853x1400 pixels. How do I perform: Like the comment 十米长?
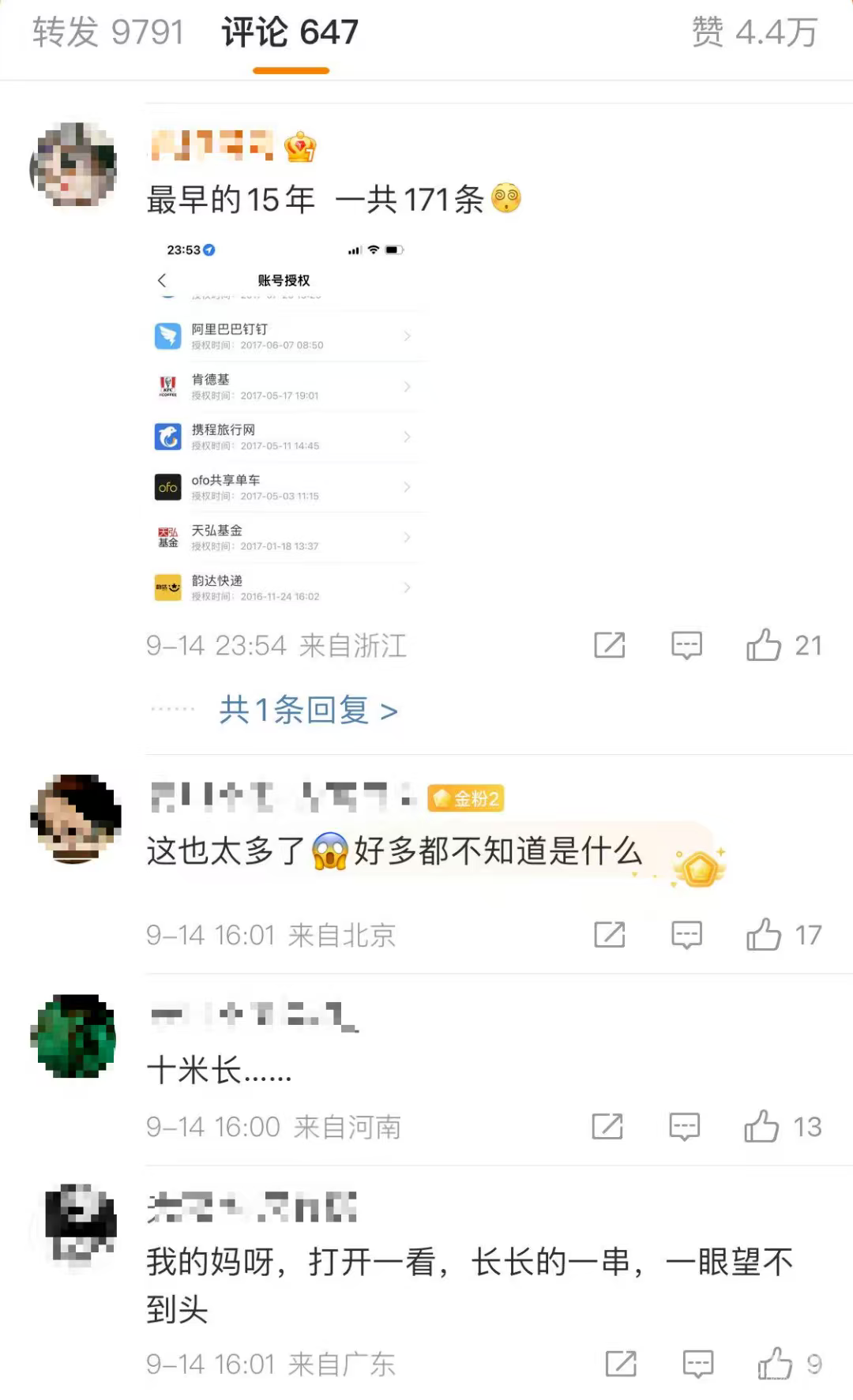[782, 1127]
